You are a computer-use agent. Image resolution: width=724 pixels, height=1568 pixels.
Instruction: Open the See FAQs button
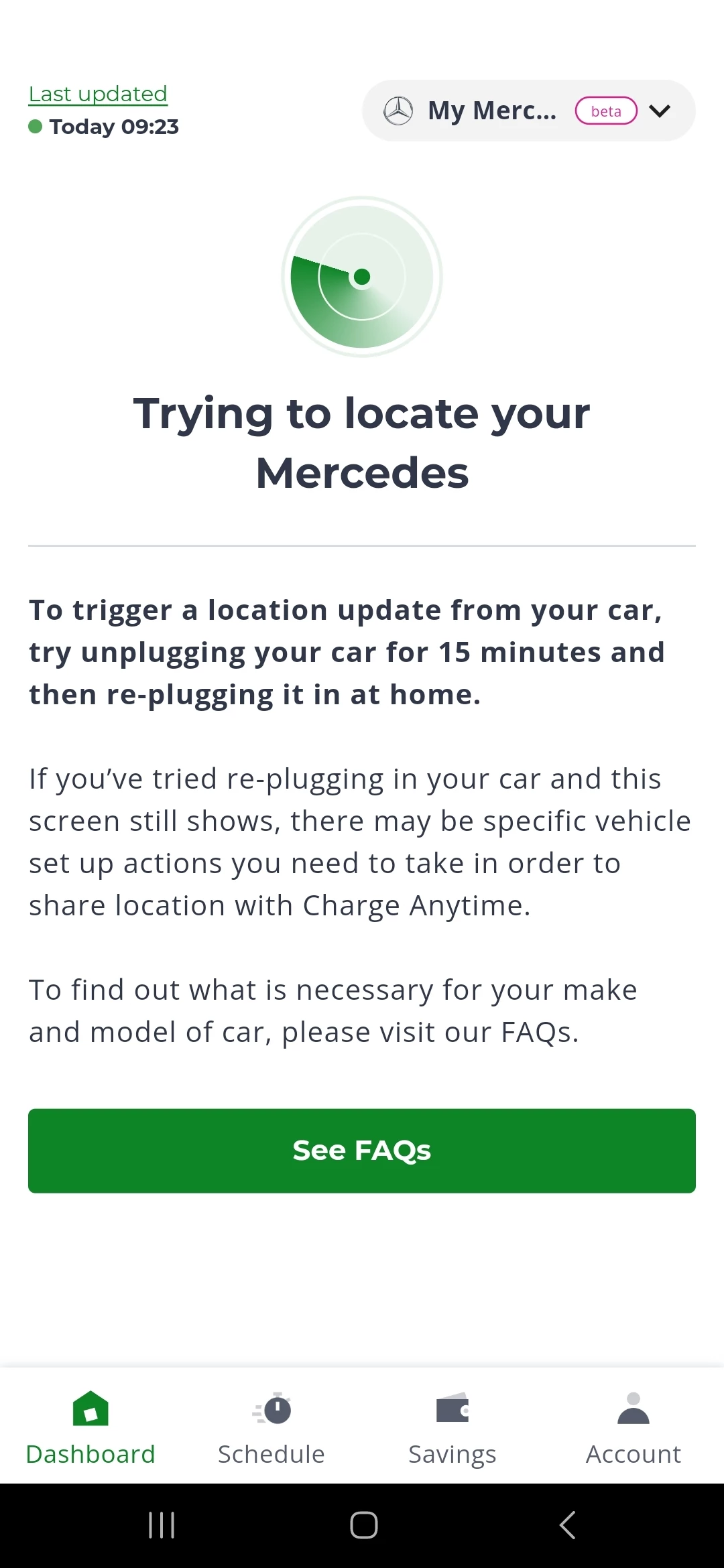pyautogui.click(x=362, y=1151)
